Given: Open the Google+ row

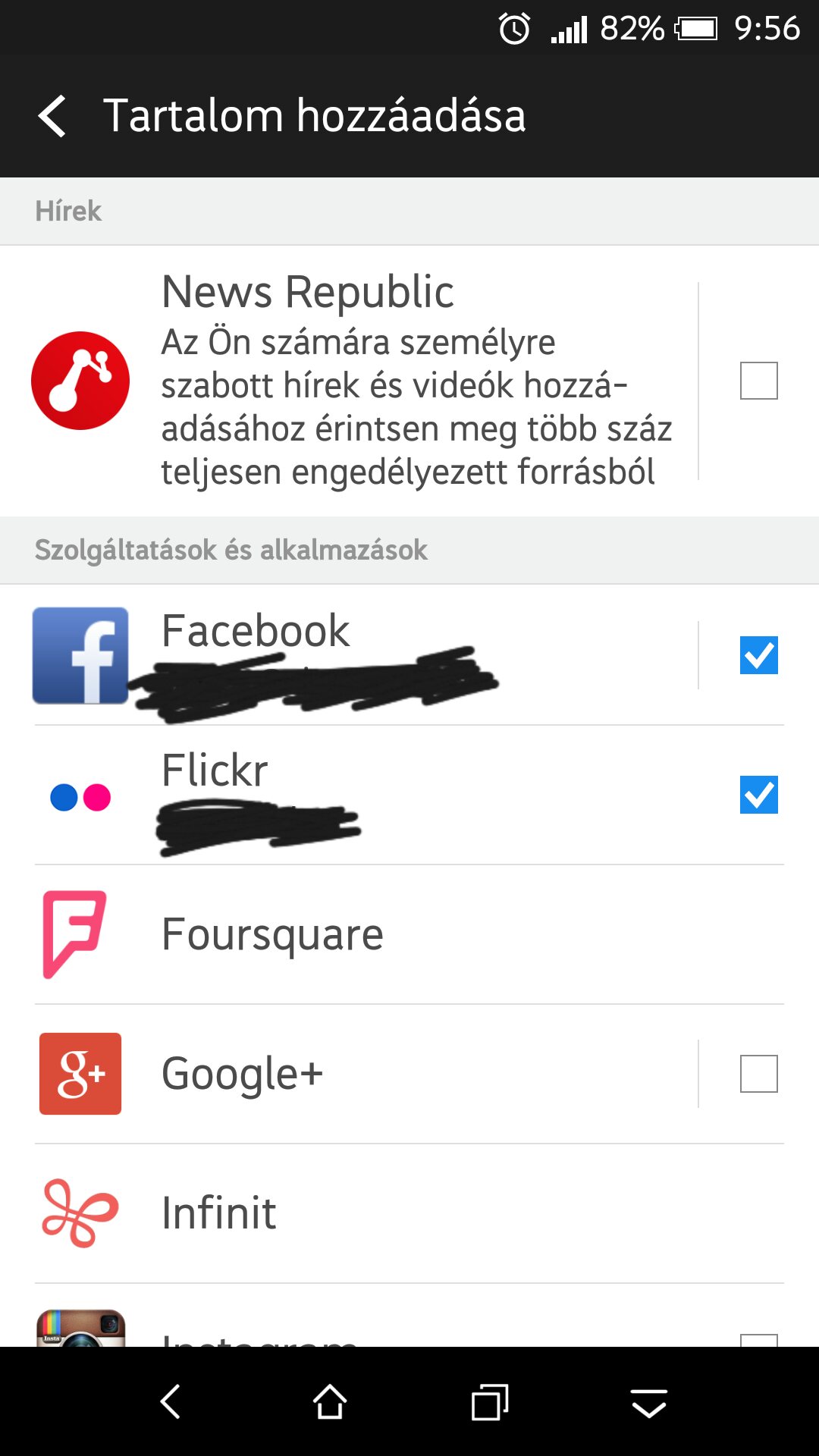Looking at the screenshot, I should tap(349, 1074).
